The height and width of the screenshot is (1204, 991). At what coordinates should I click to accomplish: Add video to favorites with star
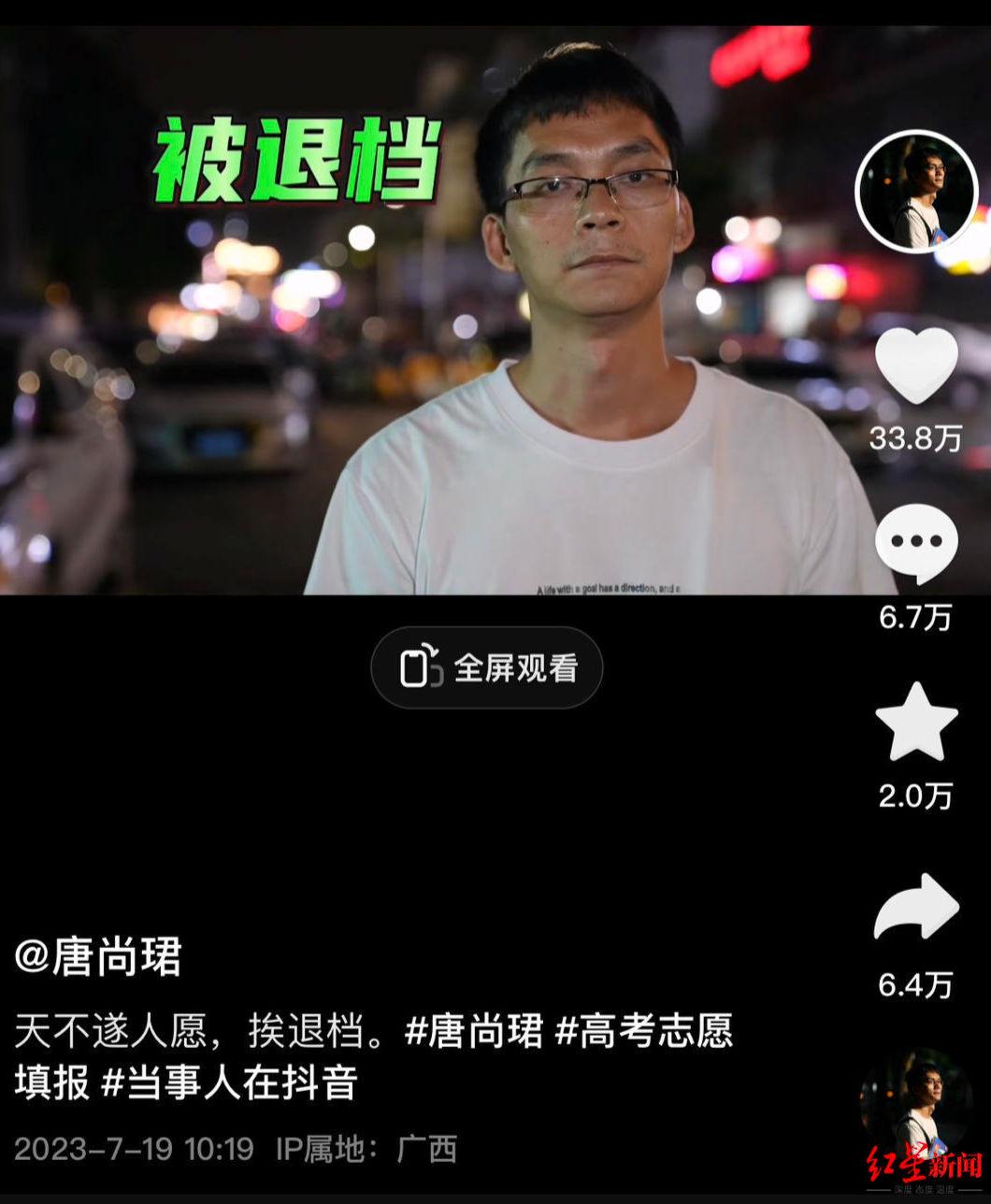(x=915, y=723)
